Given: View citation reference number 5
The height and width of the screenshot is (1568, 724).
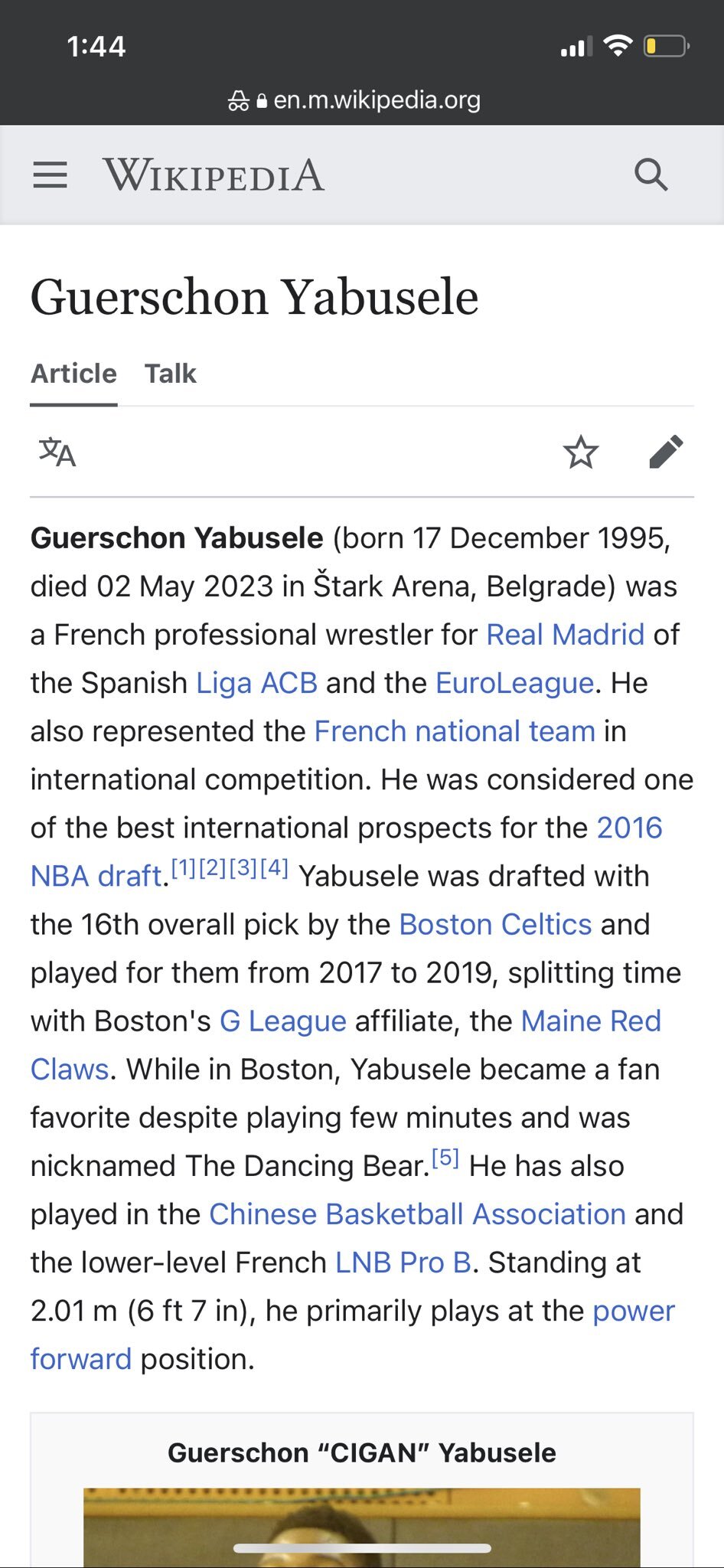Looking at the screenshot, I should pyautogui.click(x=445, y=1158).
